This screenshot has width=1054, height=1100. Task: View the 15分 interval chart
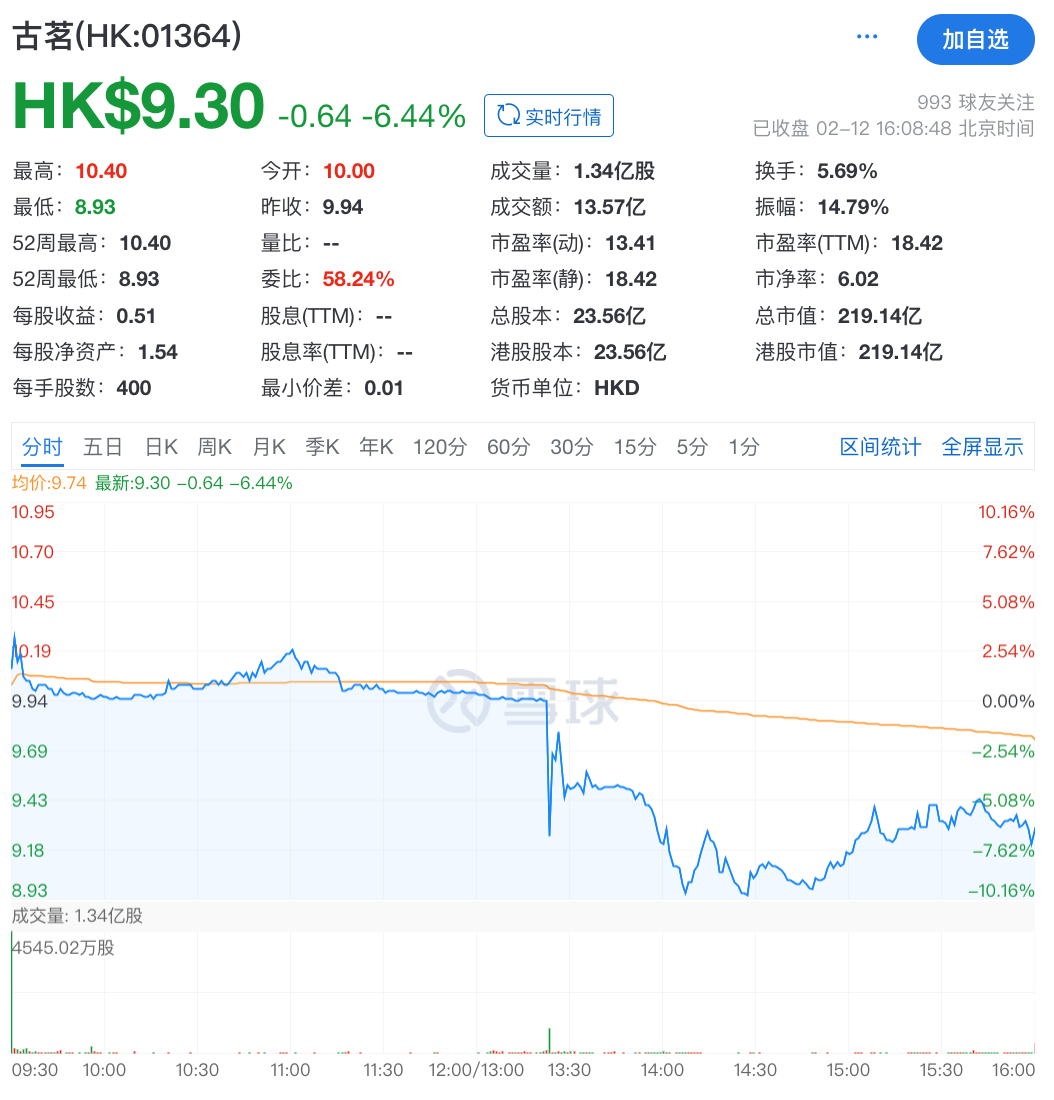634,447
